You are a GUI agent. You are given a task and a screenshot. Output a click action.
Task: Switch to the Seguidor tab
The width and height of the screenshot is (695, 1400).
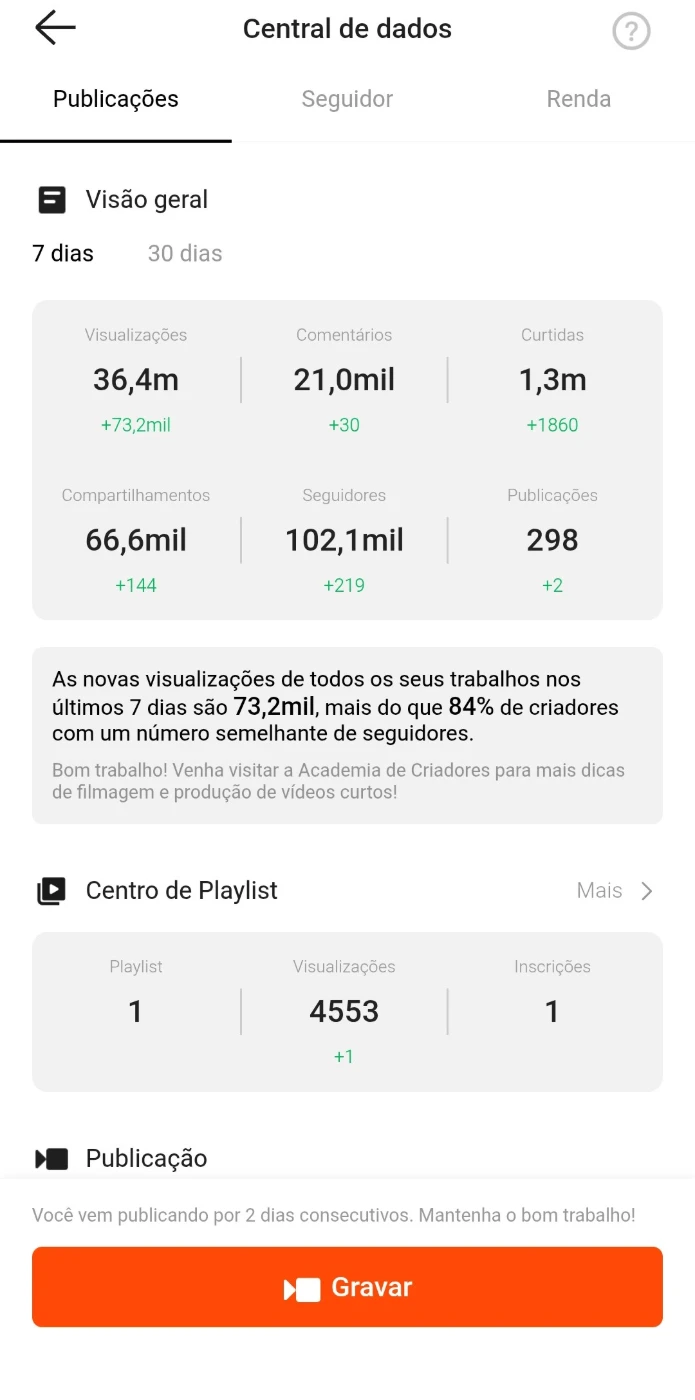(x=347, y=99)
